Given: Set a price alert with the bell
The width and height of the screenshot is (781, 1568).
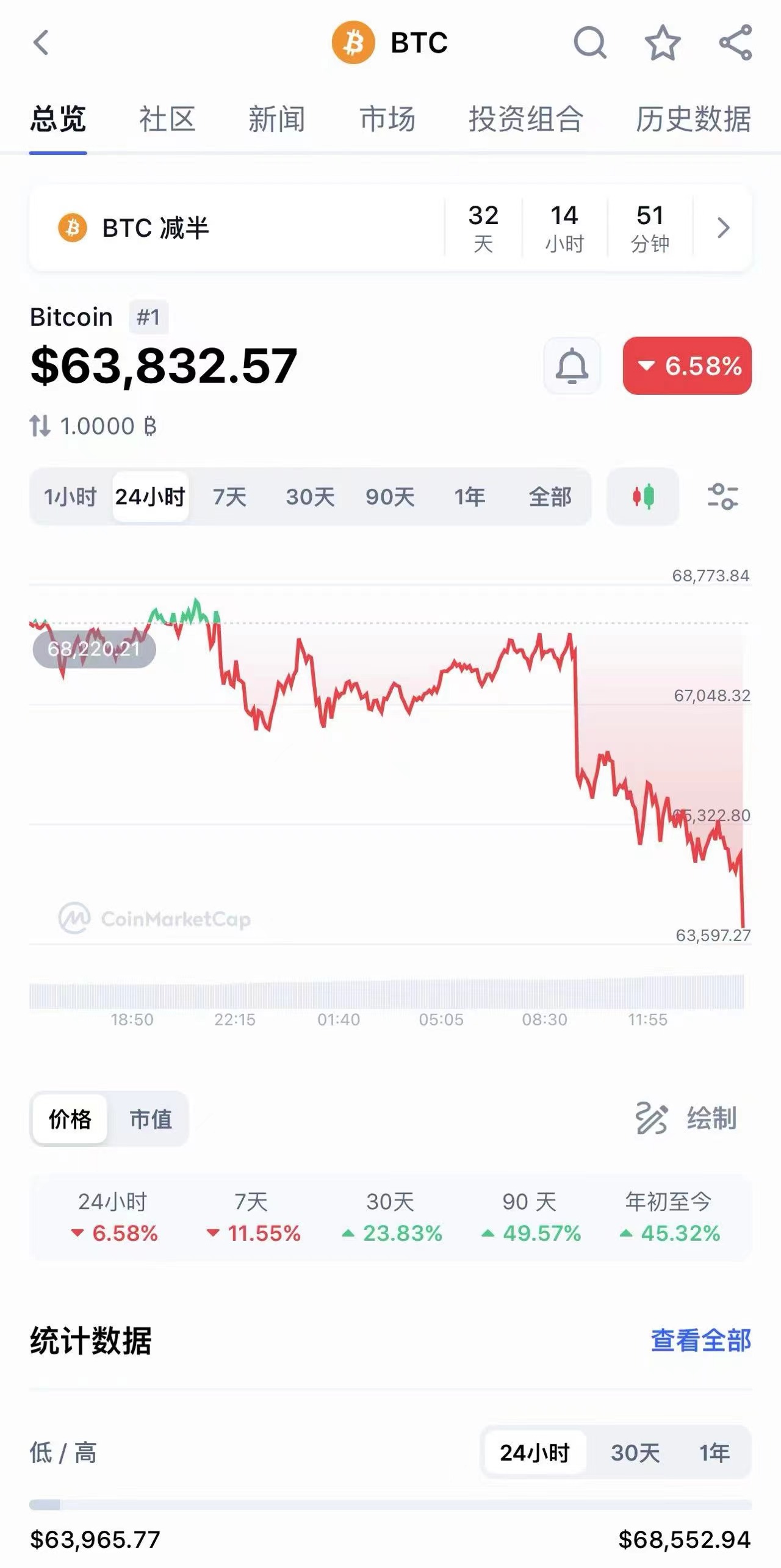Looking at the screenshot, I should coord(572,366).
